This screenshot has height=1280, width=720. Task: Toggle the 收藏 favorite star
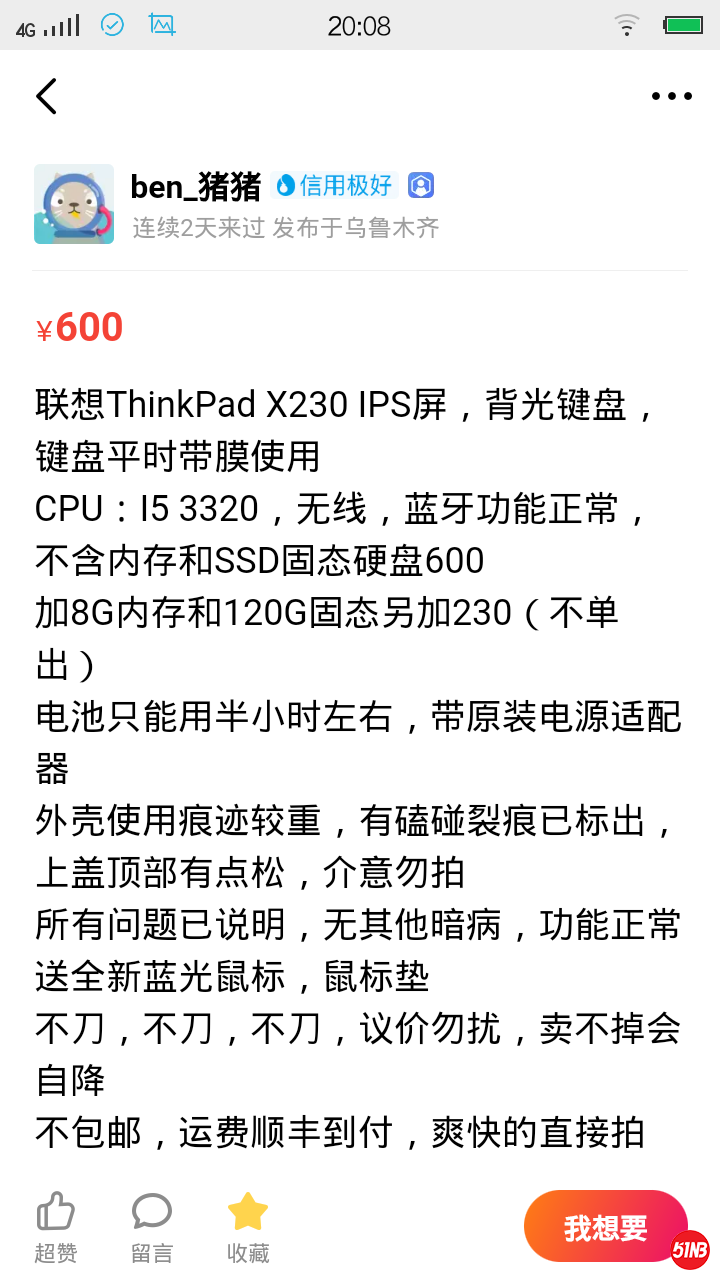[247, 1227]
